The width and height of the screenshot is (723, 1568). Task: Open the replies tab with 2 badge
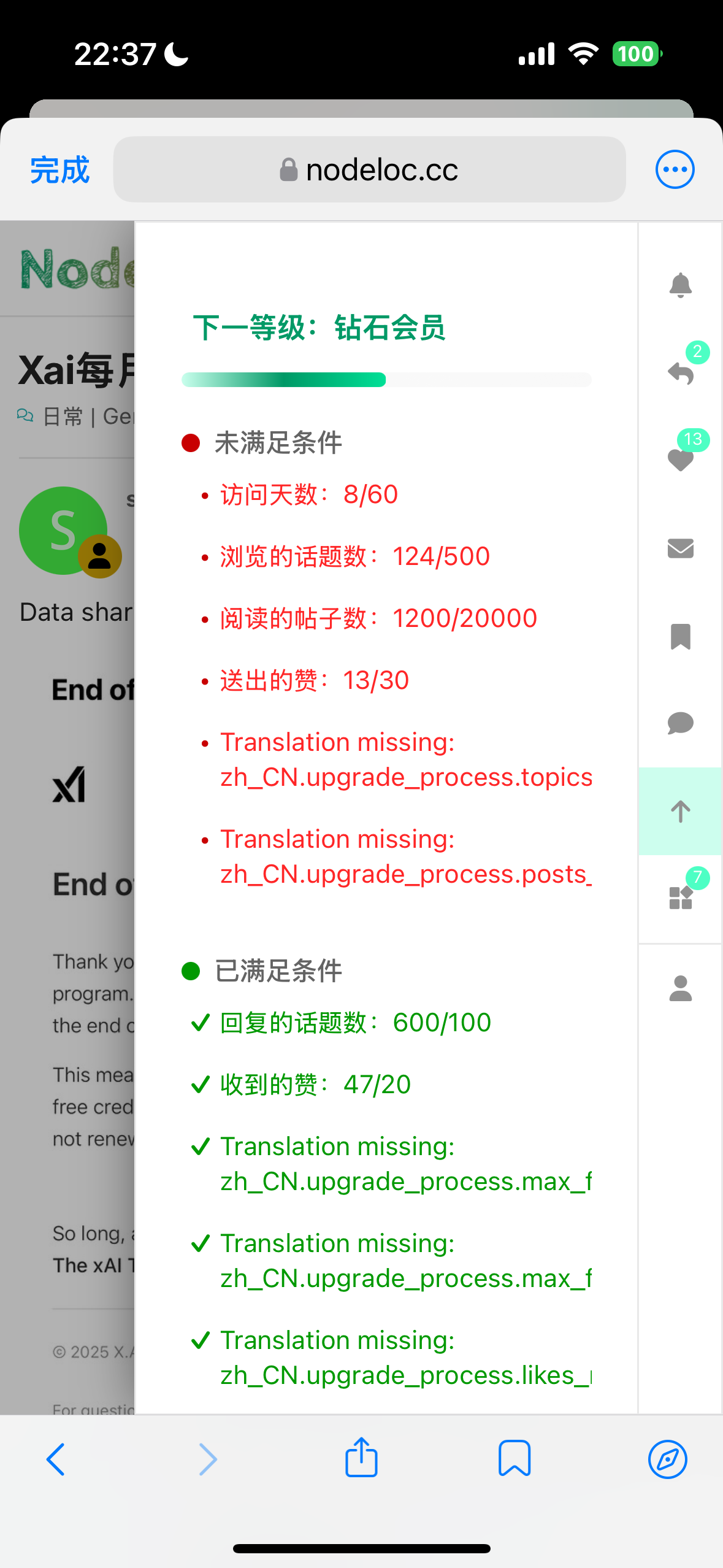pyautogui.click(x=680, y=372)
